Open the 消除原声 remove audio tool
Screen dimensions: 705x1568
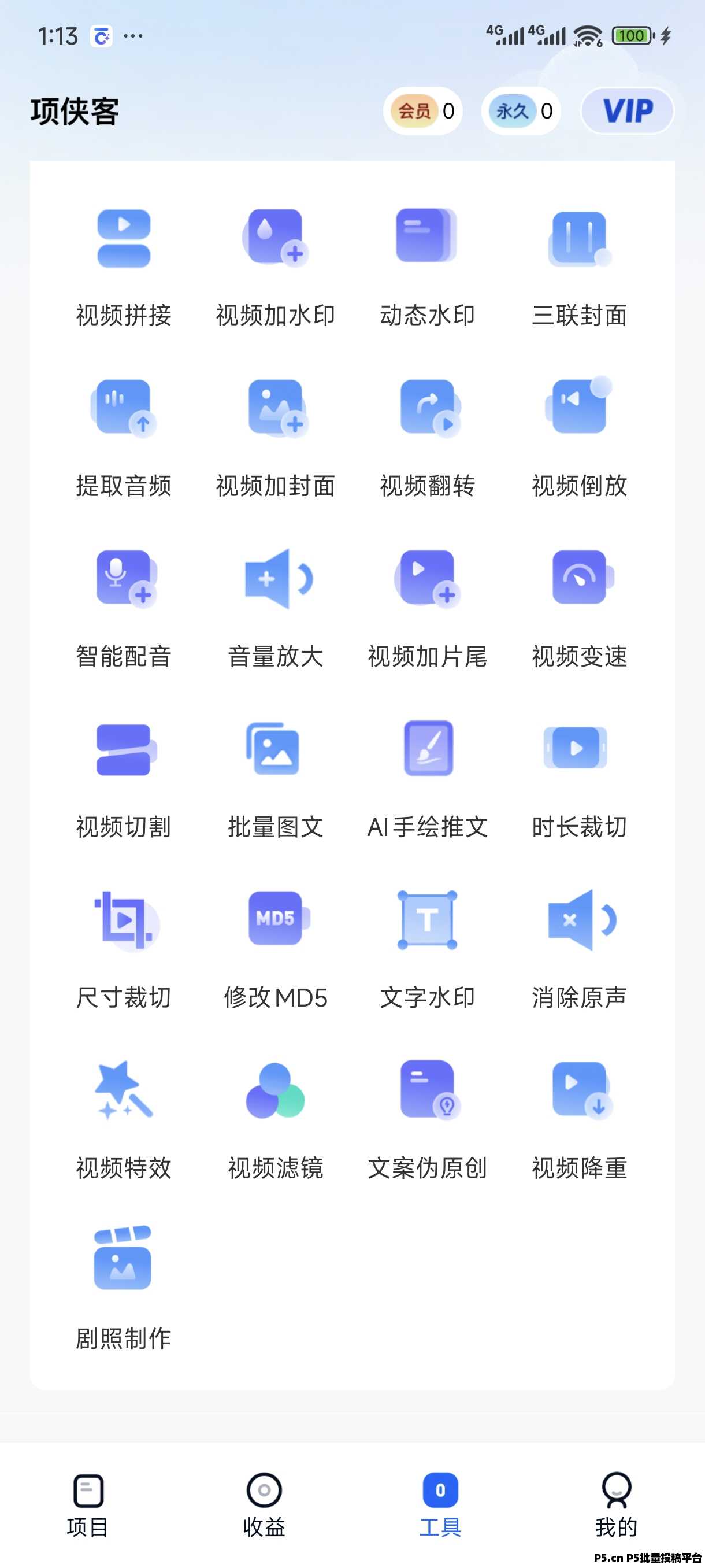coord(579,949)
